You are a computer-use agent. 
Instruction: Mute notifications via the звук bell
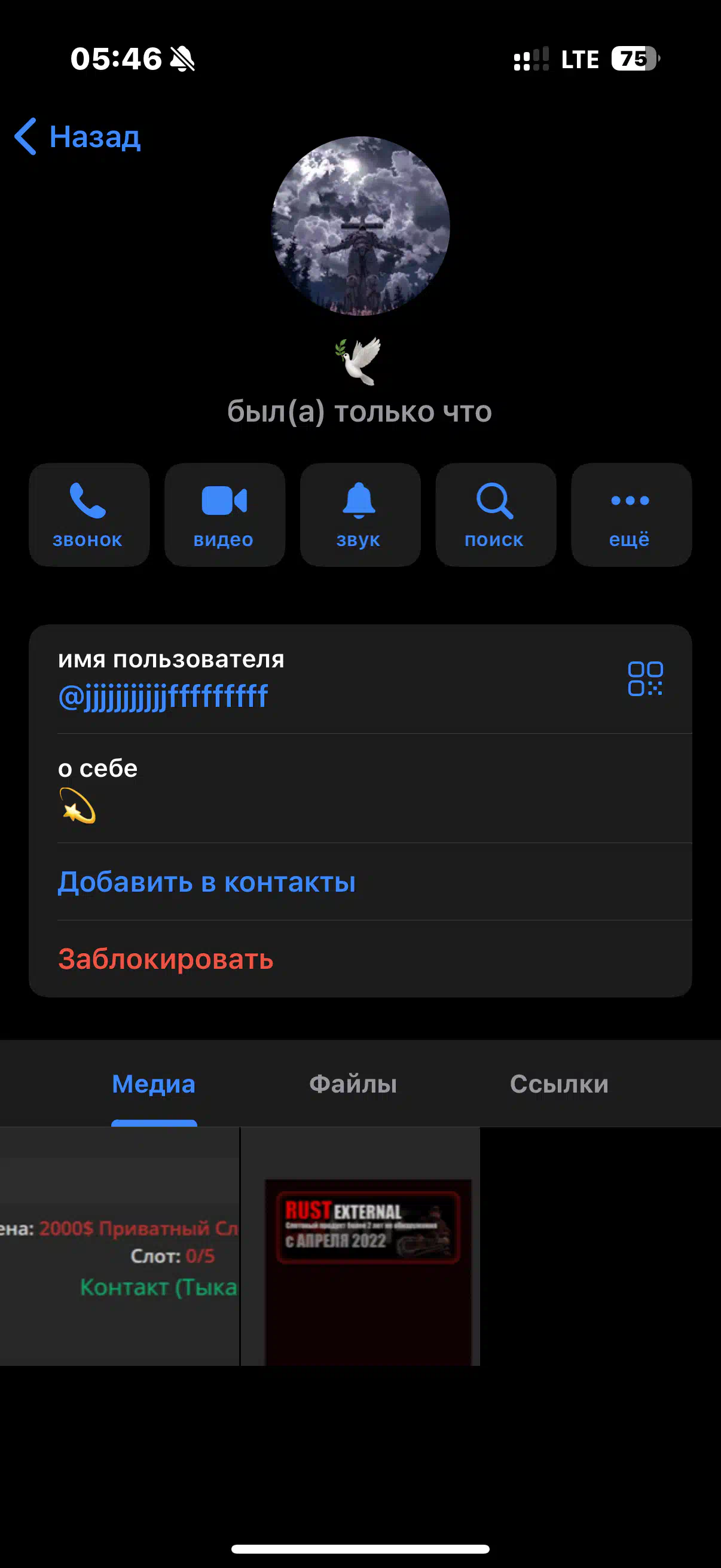click(x=360, y=515)
